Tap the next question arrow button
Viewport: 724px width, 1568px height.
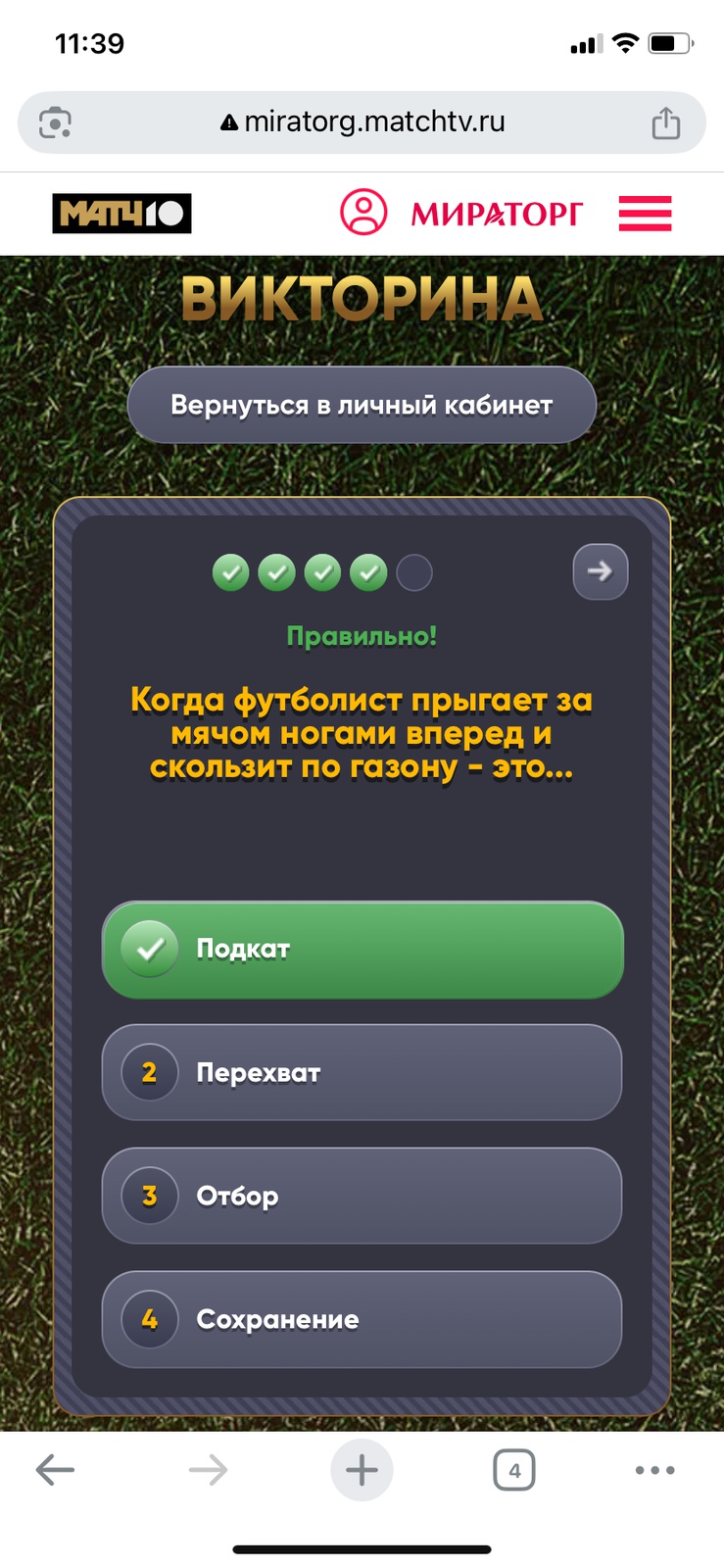tap(600, 571)
